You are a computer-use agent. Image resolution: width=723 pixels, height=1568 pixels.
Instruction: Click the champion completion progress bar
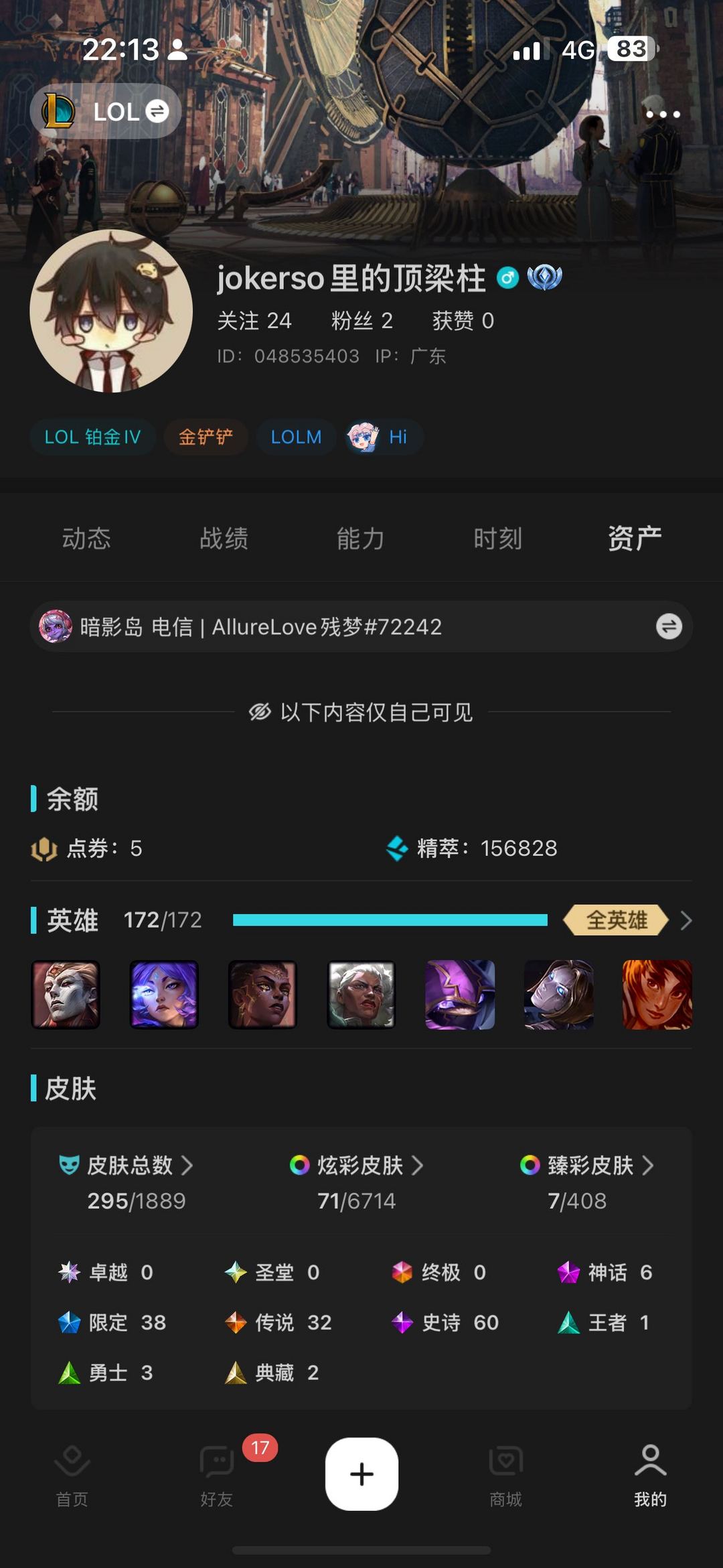390,920
